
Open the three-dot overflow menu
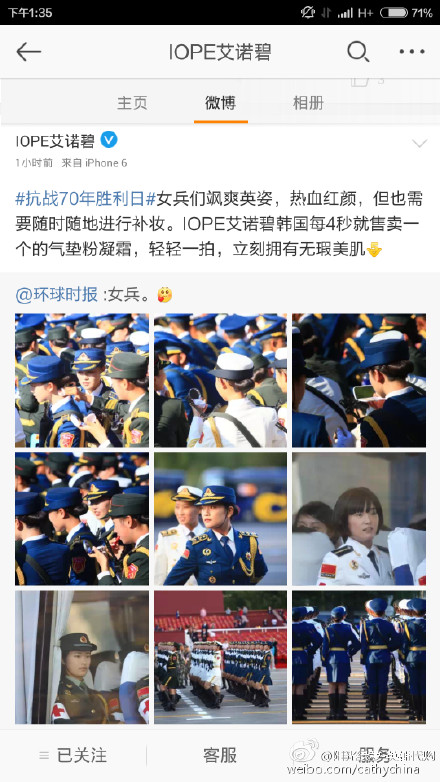[412, 51]
